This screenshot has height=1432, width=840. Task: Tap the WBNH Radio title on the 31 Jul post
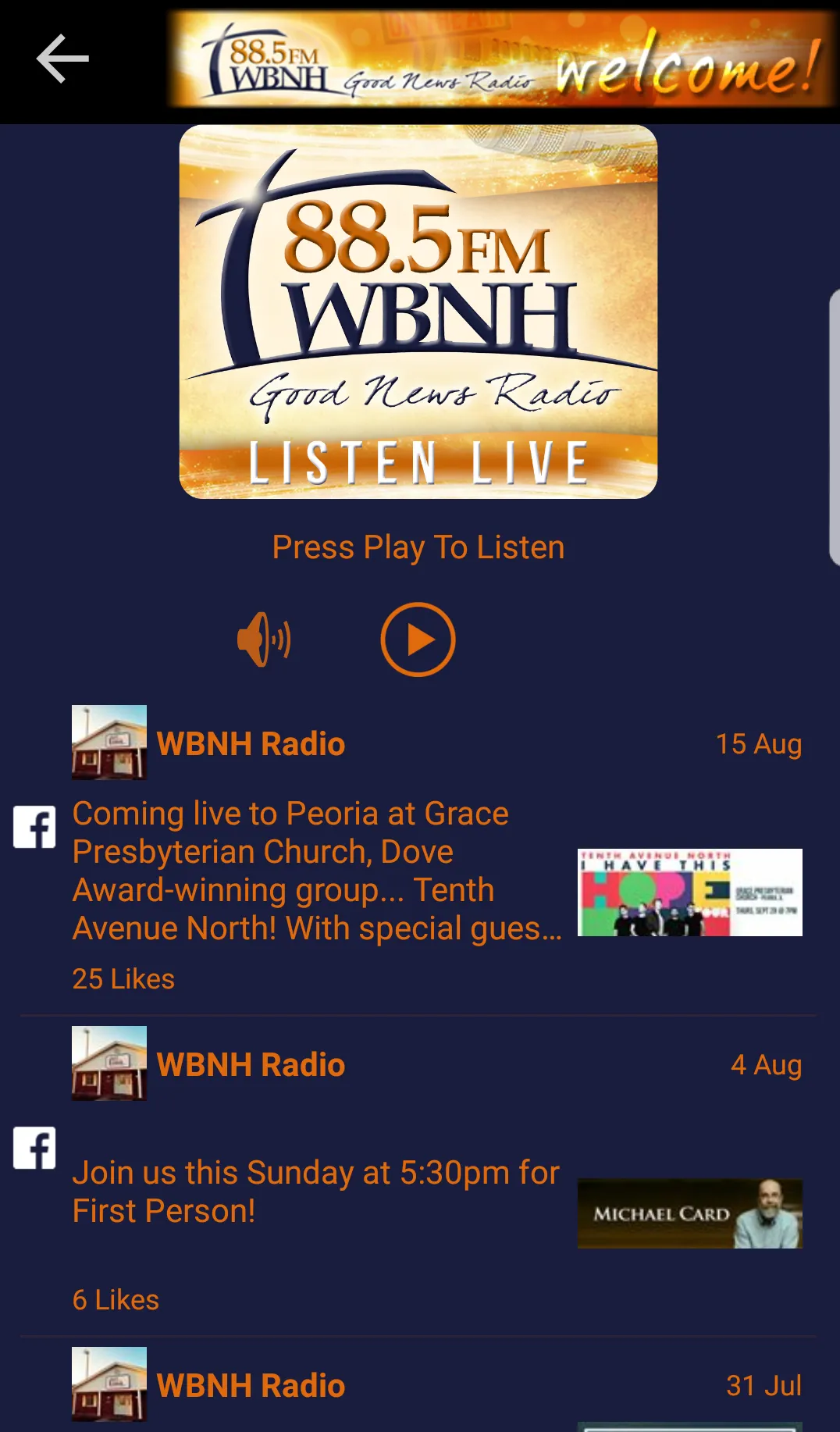point(251,1384)
